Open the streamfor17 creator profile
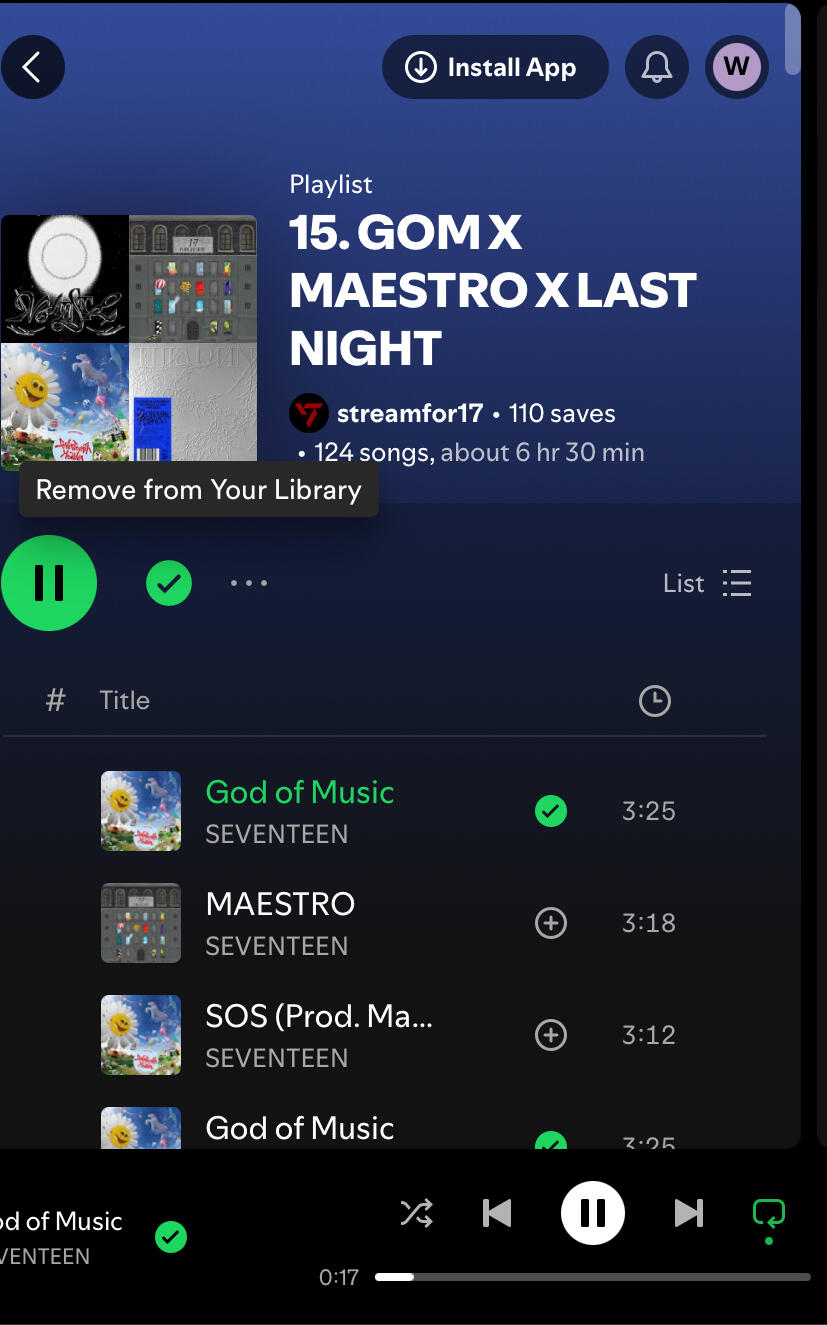Image resolution: width=827 pixels, height=1325 pixels. point(410,413)
